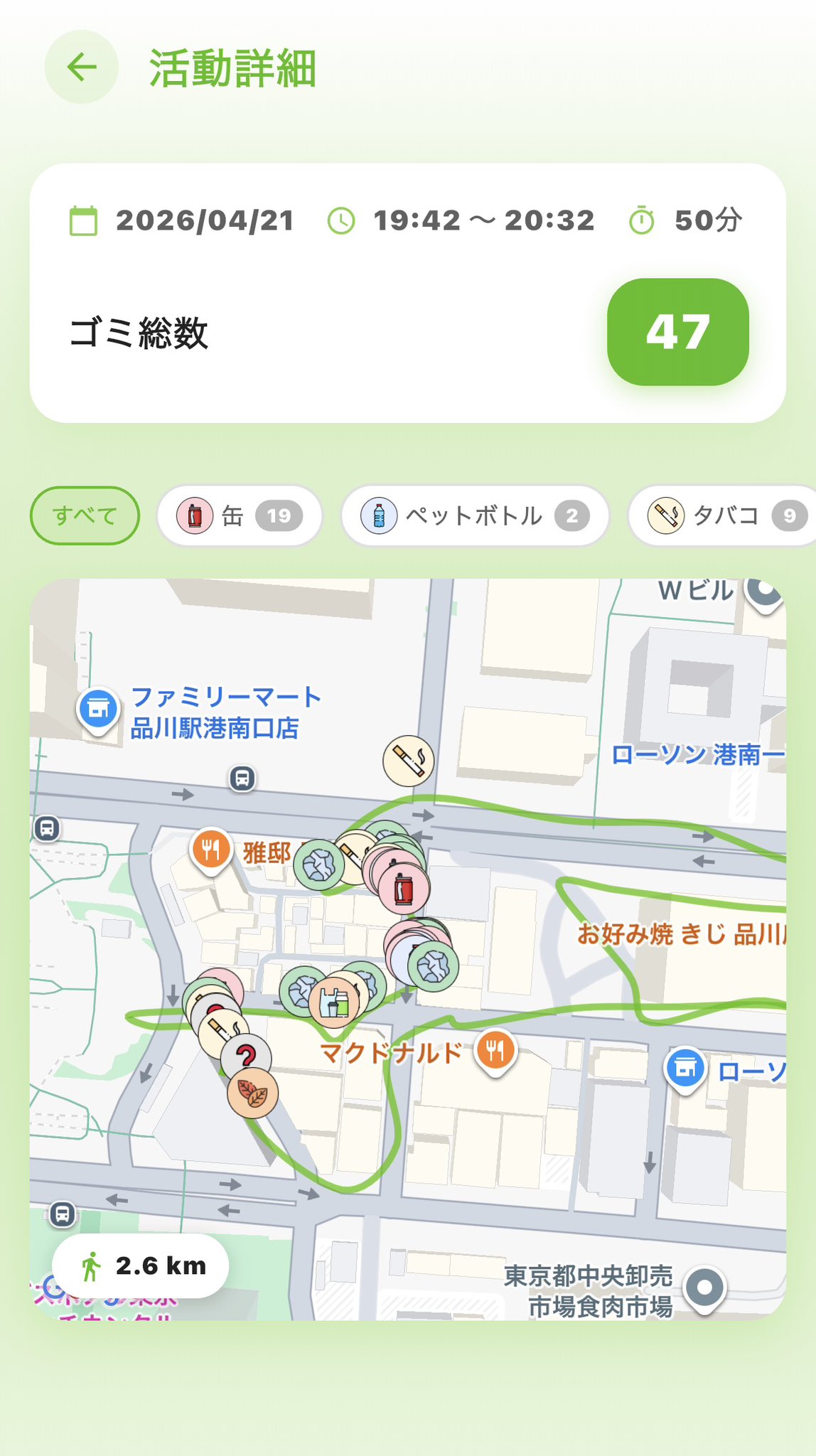Tap the red can marker on the map
The height and width of the screenshot is (1456, 816).
click(404, 889)
